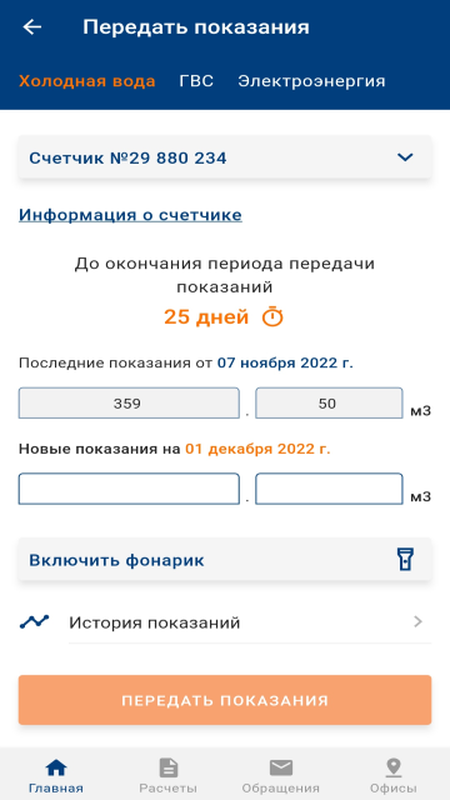Go to the Главная tab
450x800 pixels.
click(x=56, y=776)
